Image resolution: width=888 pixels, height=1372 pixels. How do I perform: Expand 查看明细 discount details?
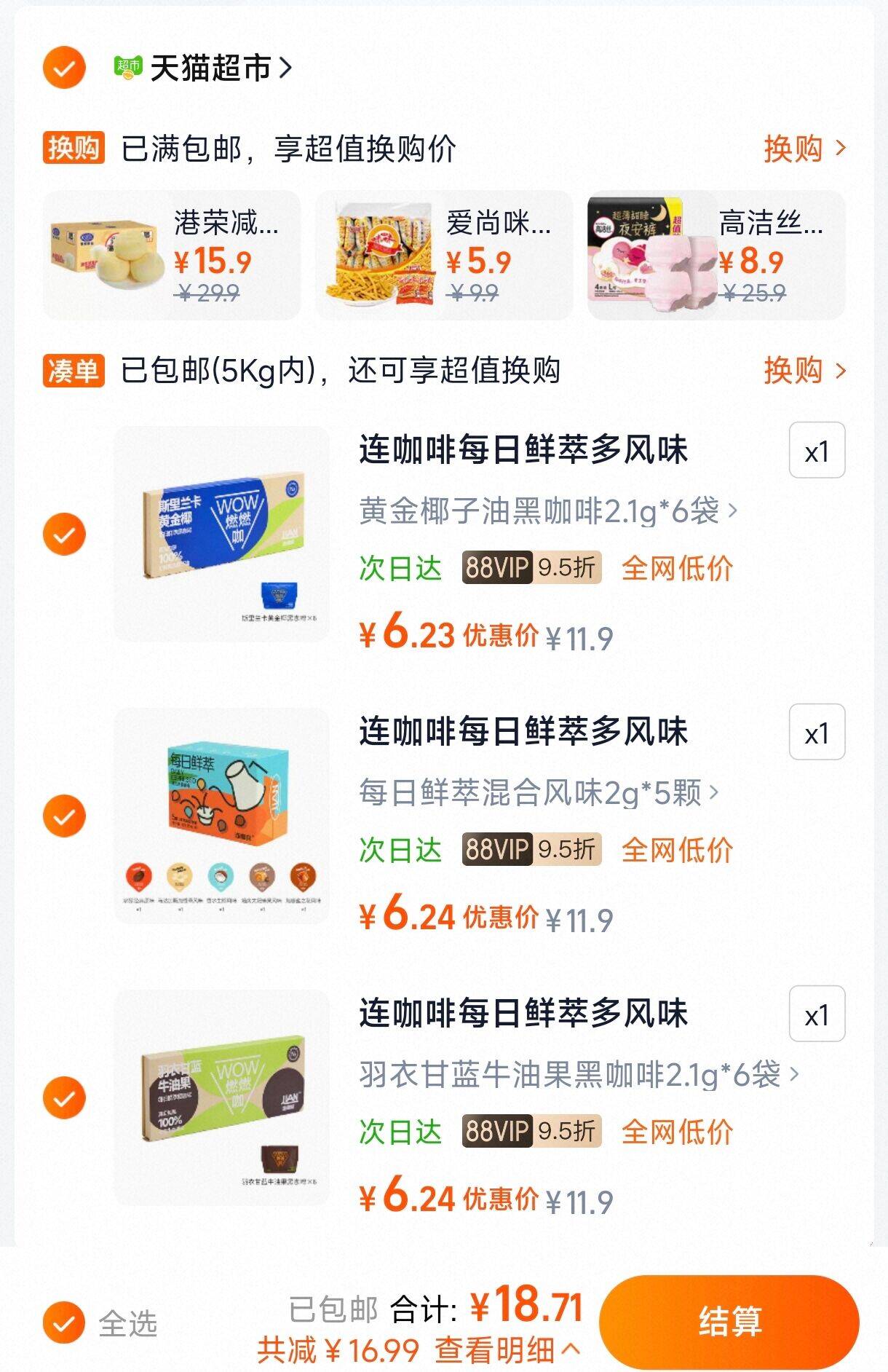(x=507, y=1349)
